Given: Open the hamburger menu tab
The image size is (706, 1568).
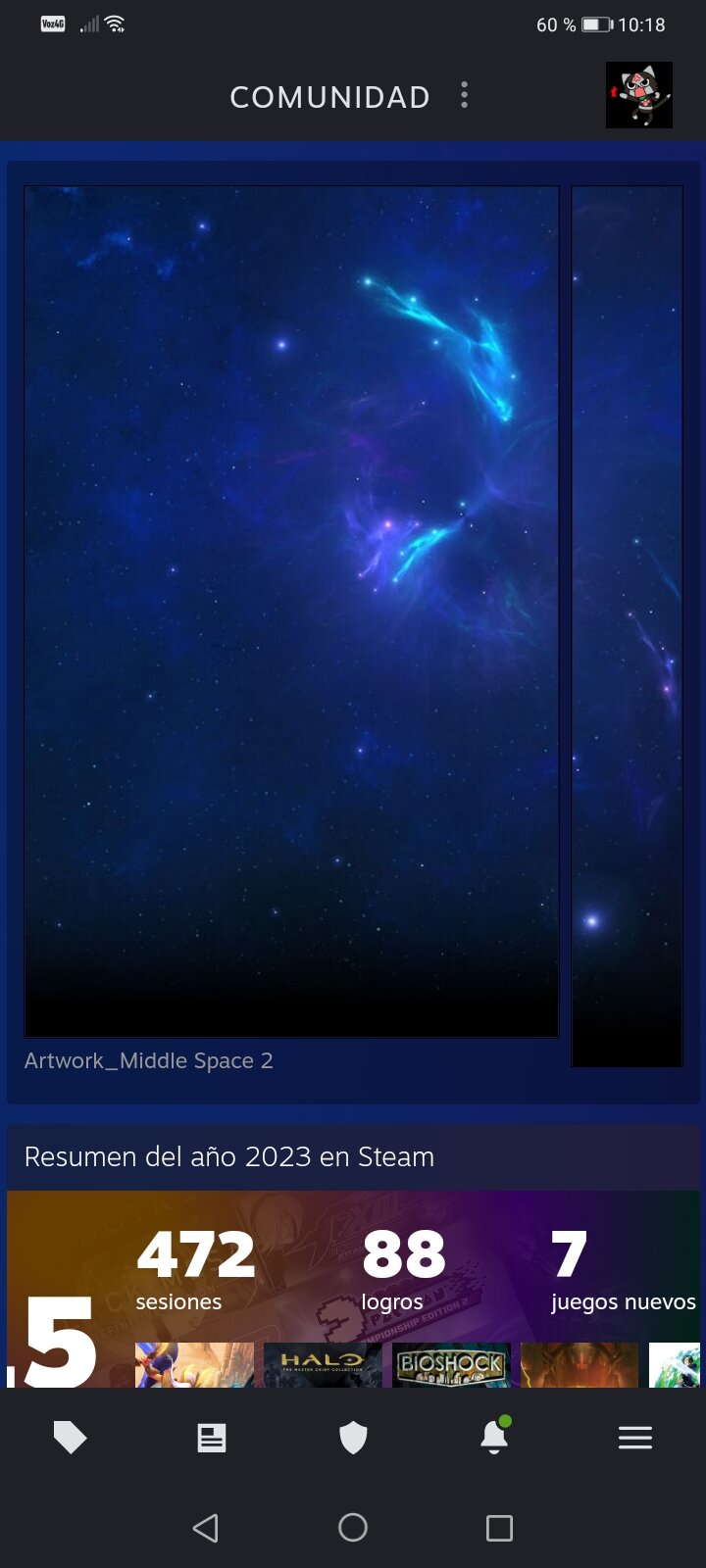Looking at the screenshot, I should point(635,1438).
